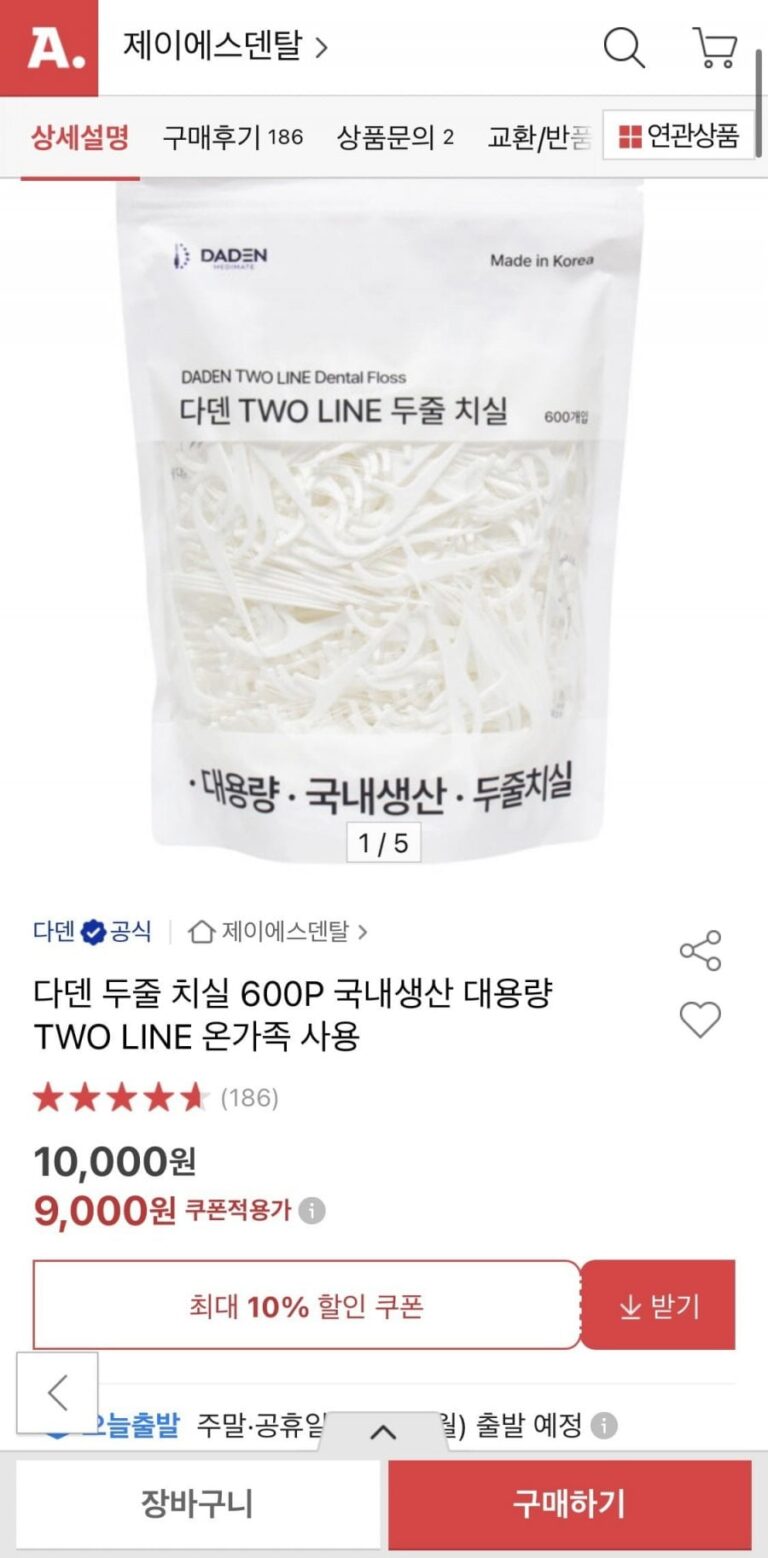Share this product

700,950
